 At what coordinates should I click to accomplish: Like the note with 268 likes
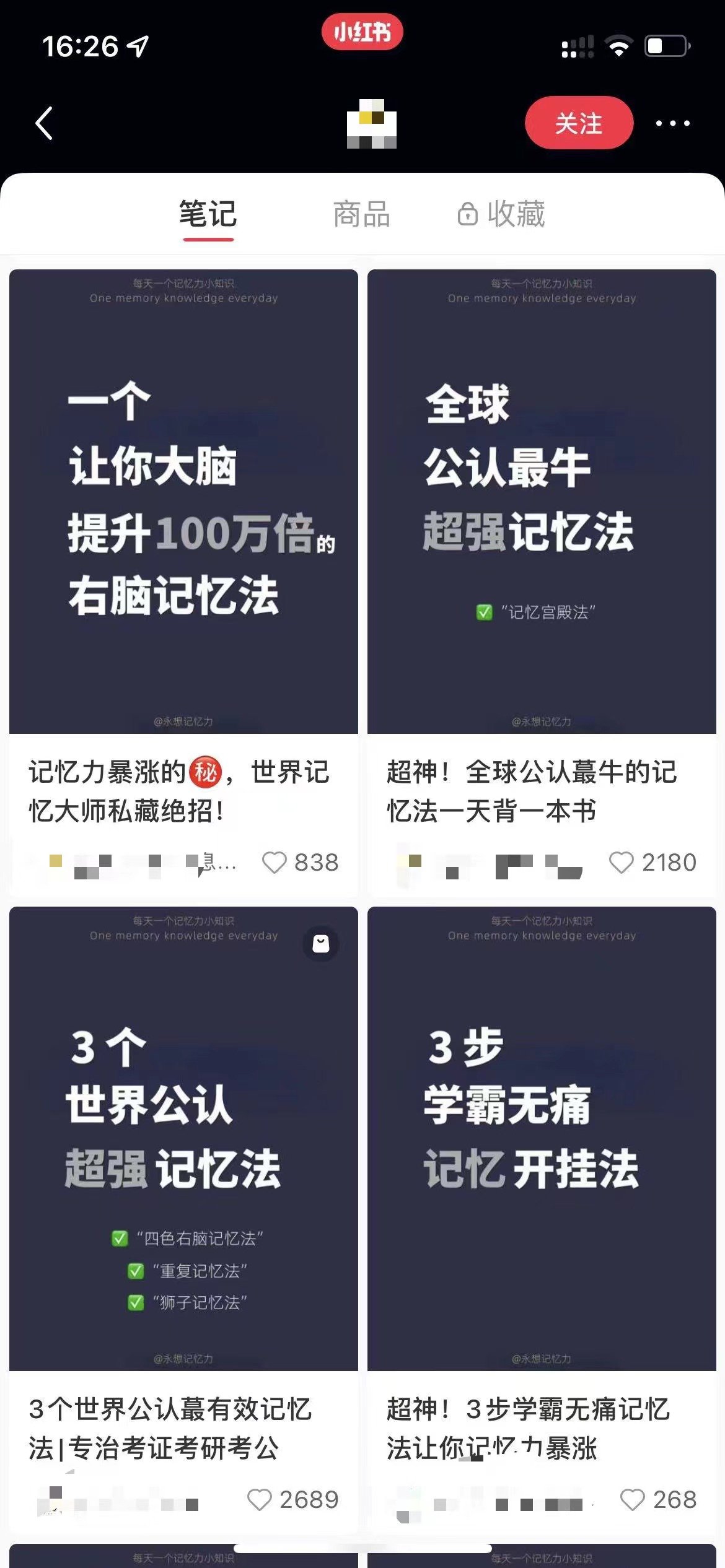tap(633, 1499)
